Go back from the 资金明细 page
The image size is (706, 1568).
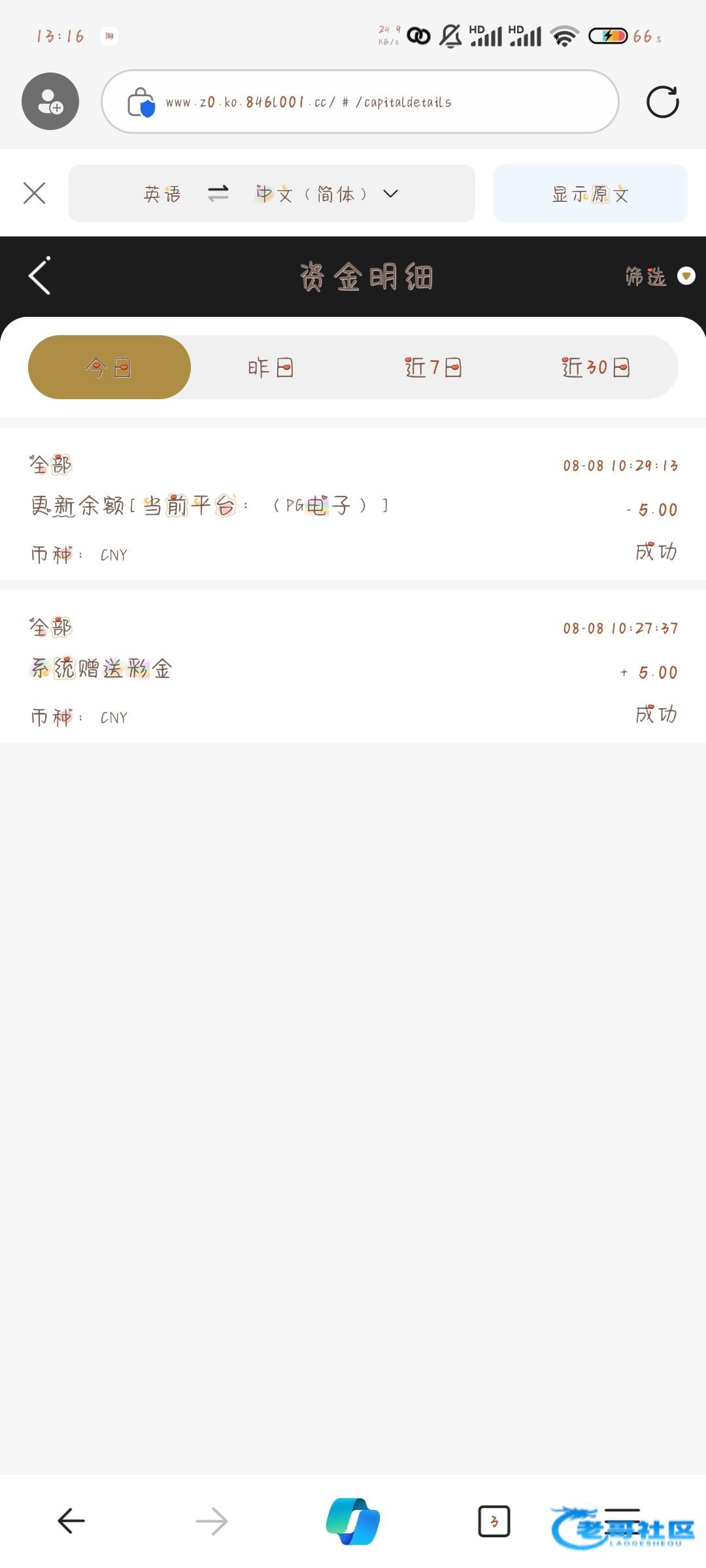40,276
